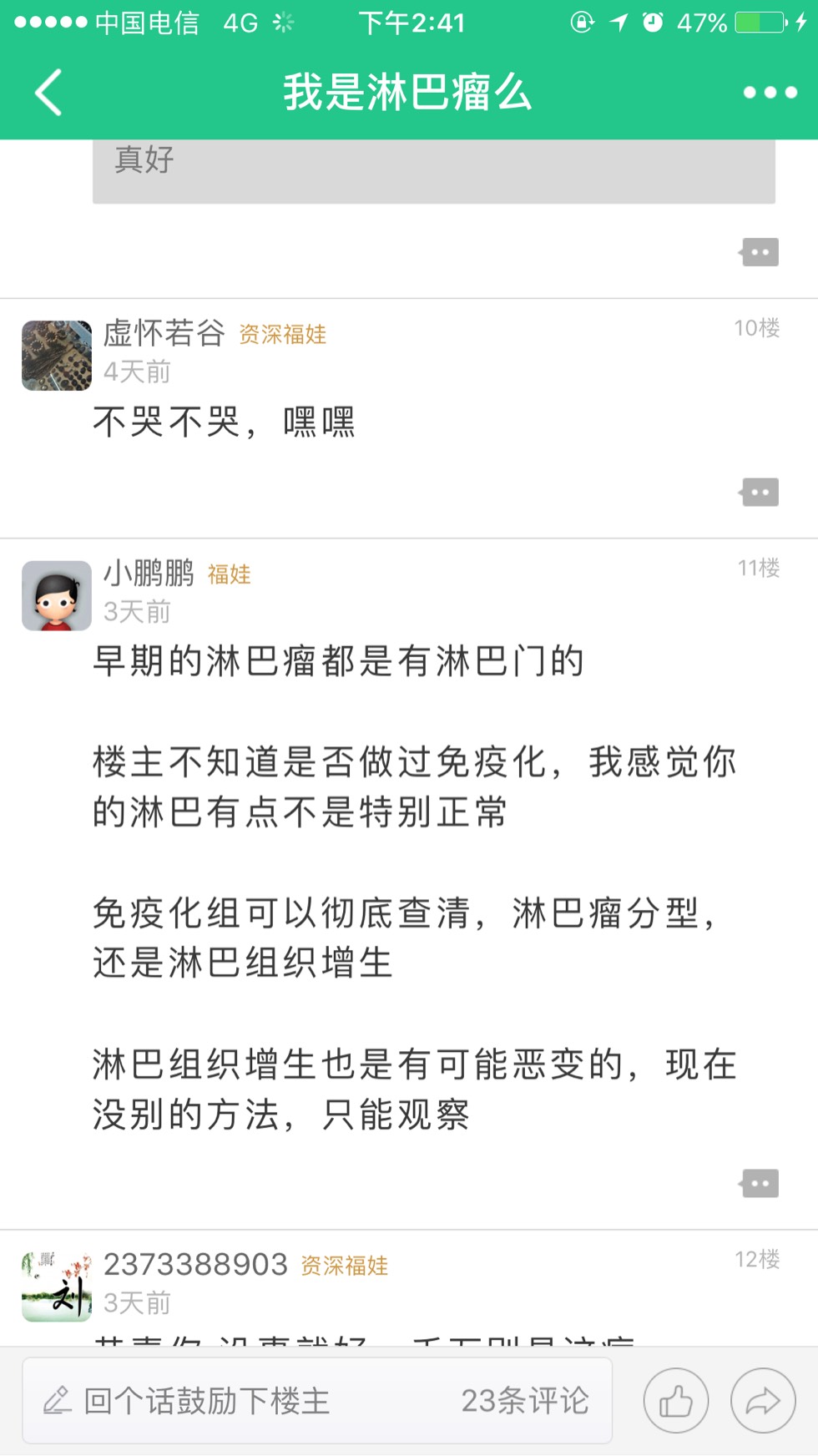
Task: Open username 小鹏鹏
Action: click(x=149, y=574)
